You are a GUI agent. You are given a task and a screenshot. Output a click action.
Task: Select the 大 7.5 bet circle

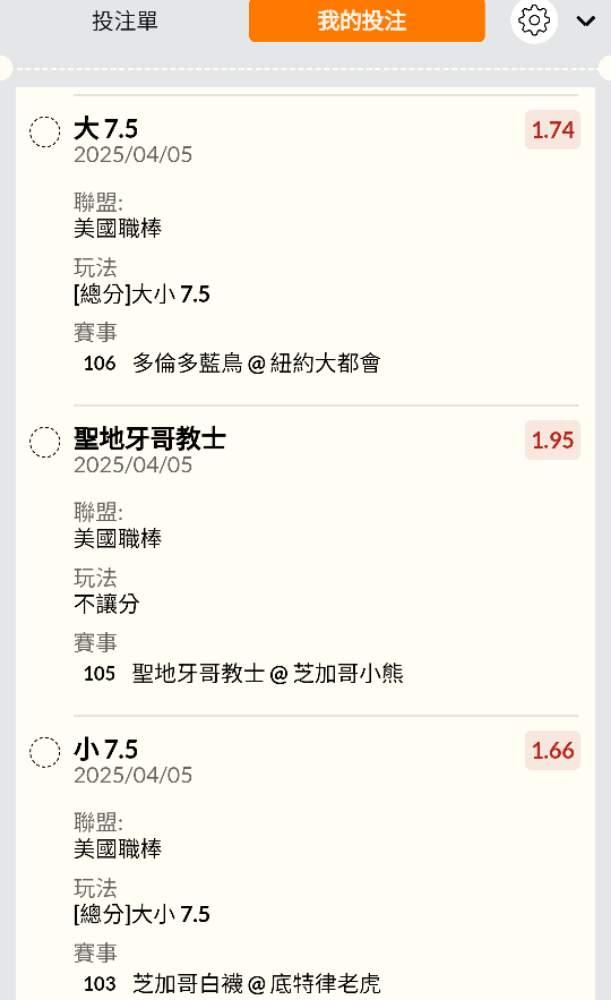[45, 131]
